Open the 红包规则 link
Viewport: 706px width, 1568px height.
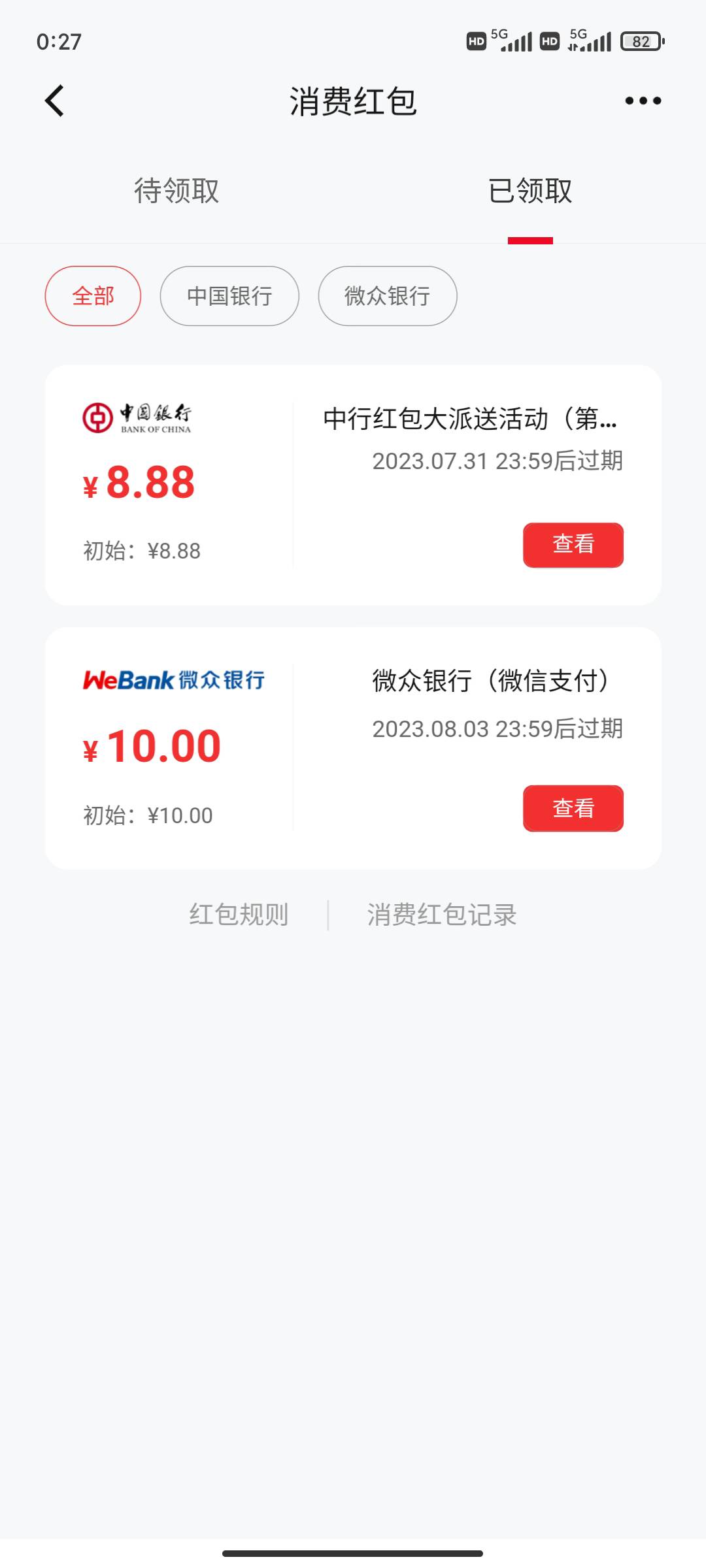coord(239,915)
